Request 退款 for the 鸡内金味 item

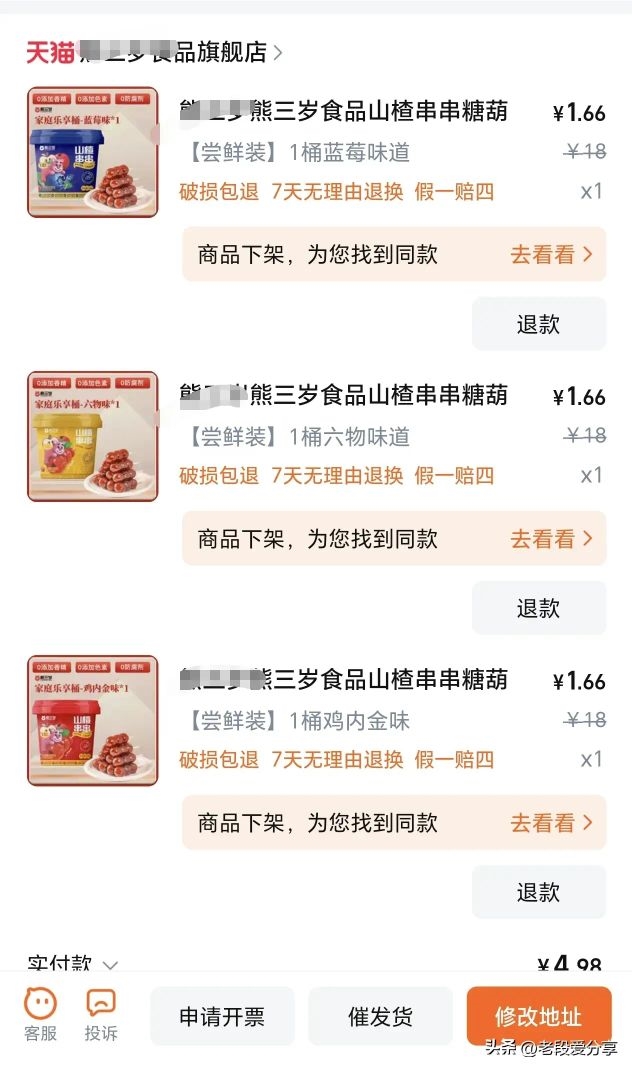pos(538,892)
